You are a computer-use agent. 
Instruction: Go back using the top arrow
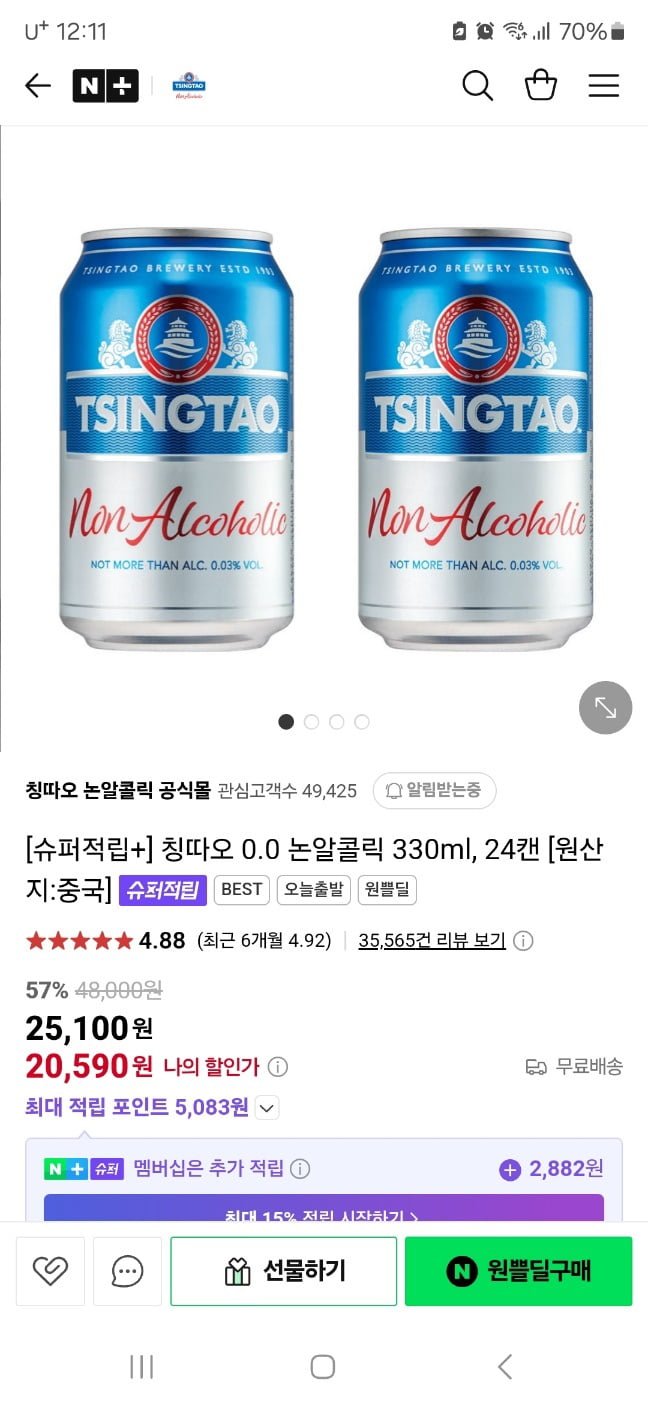38,86
